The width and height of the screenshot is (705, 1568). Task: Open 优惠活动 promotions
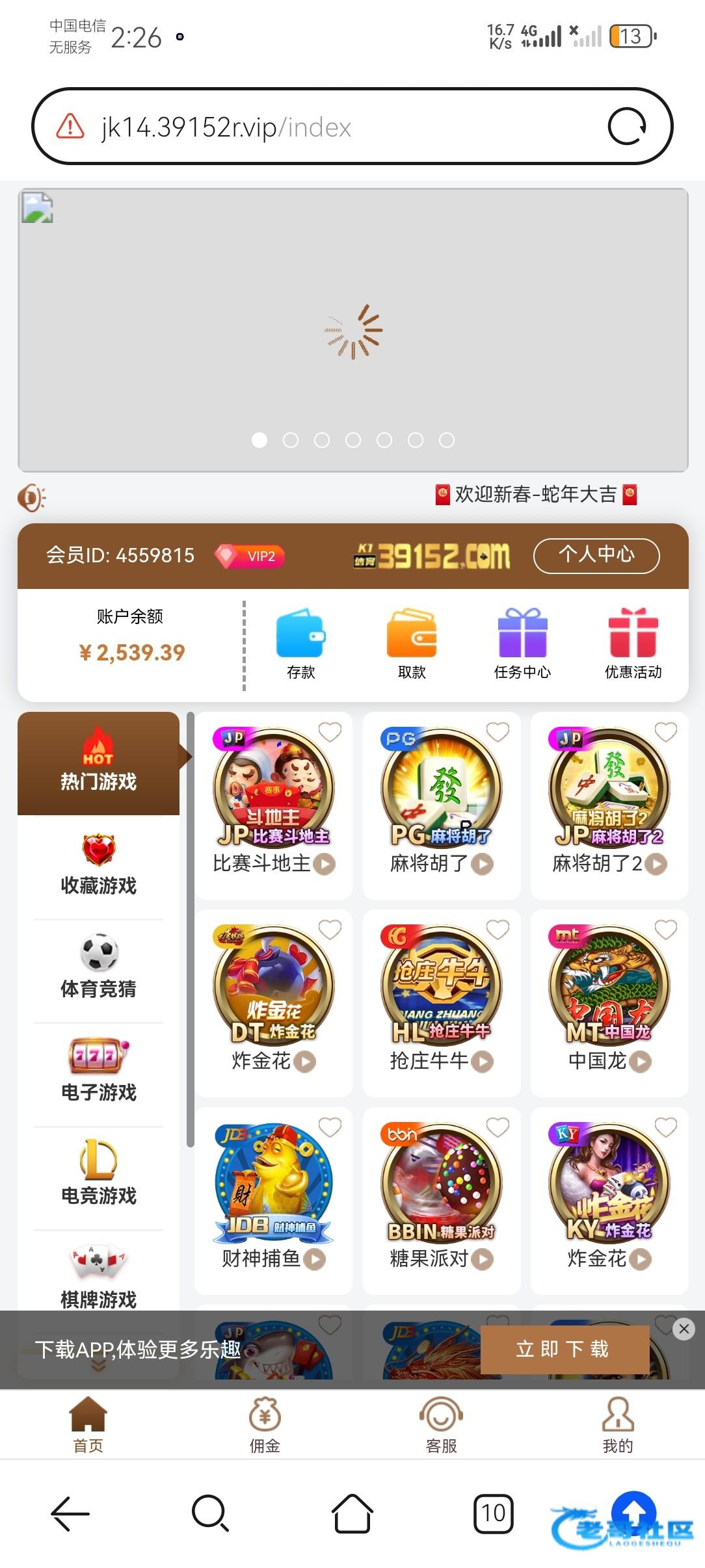coord(633,642)
